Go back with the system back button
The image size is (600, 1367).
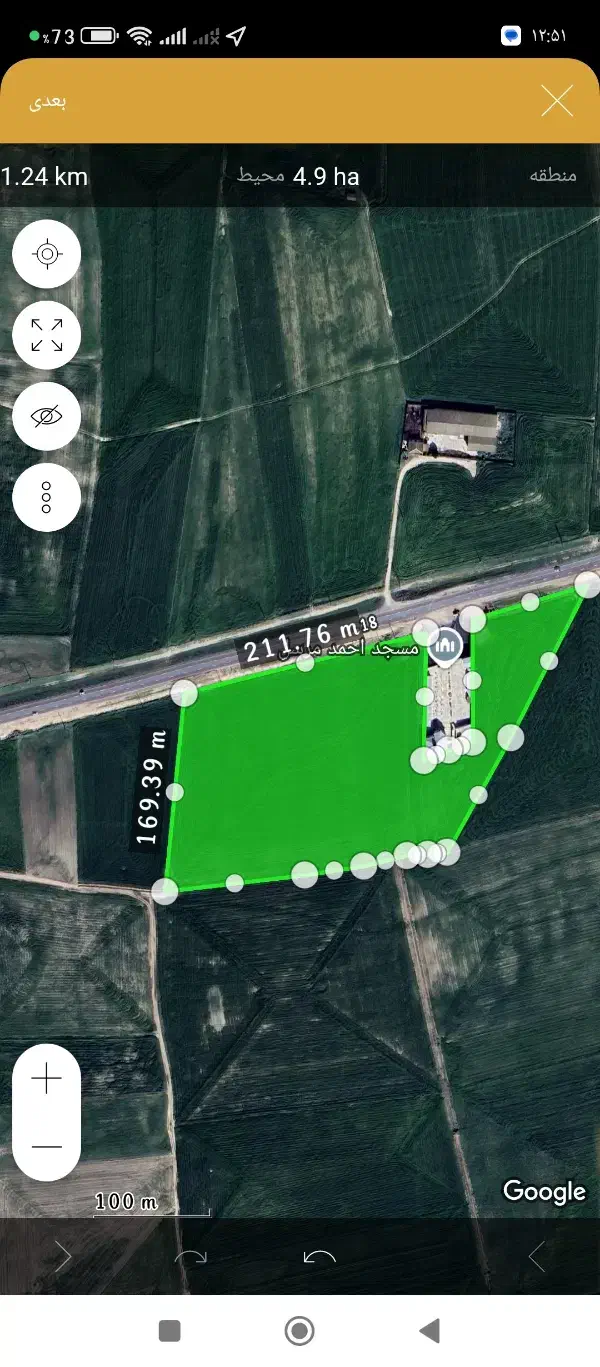click(429, 1330)
